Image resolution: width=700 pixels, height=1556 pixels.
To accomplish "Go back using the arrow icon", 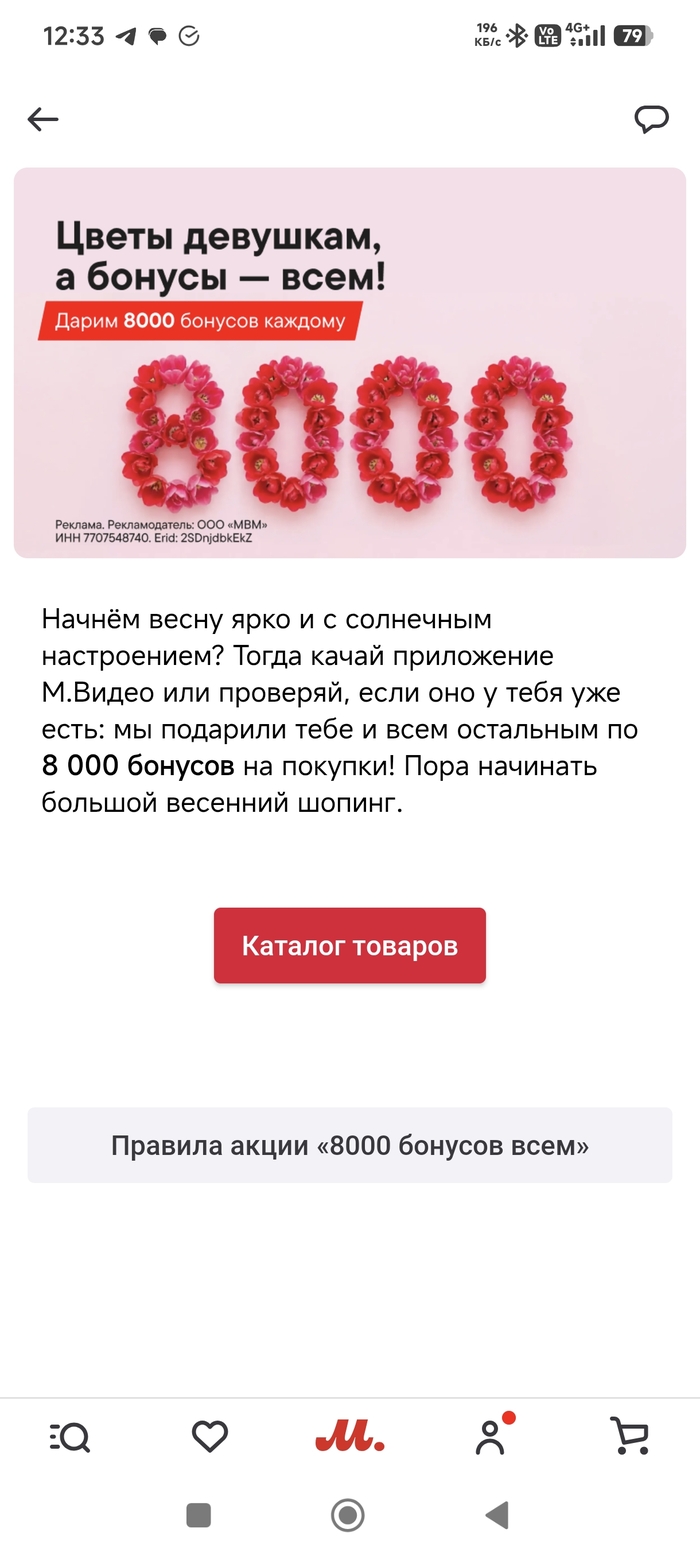I will (43, 120).
